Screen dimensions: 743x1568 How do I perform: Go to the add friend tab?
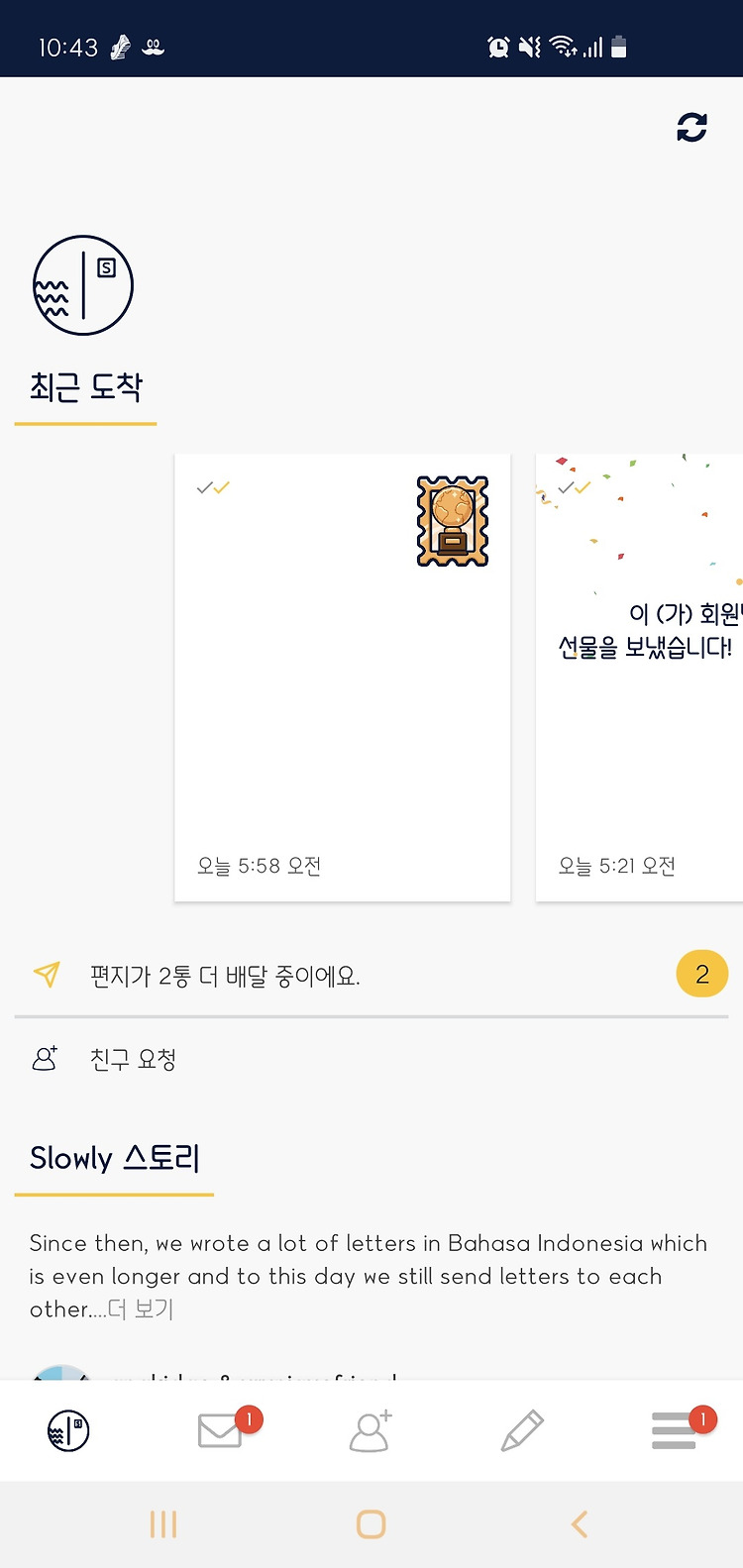pyautogui.click(x=371, y=1430)
